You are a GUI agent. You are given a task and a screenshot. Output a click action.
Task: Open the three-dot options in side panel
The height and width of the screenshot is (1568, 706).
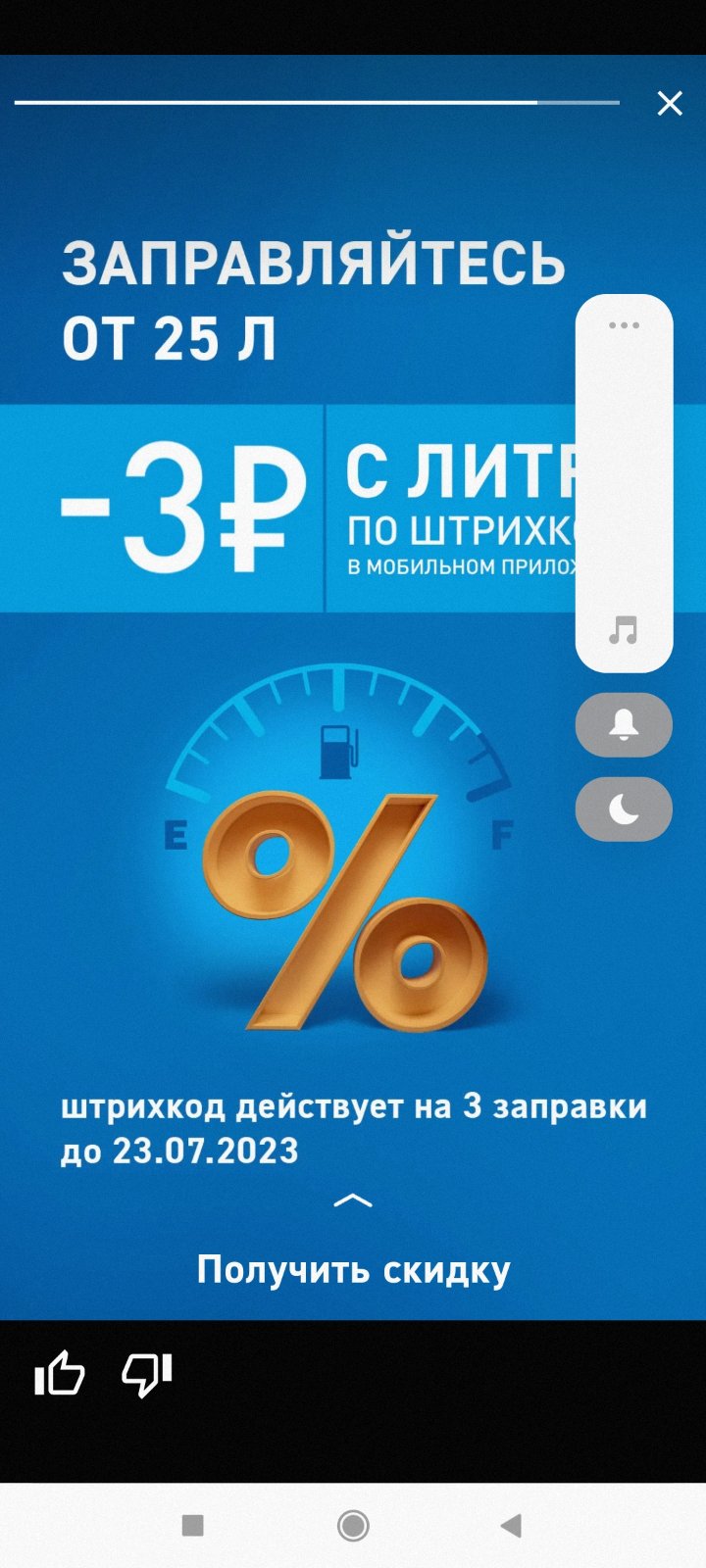point(624,325)
